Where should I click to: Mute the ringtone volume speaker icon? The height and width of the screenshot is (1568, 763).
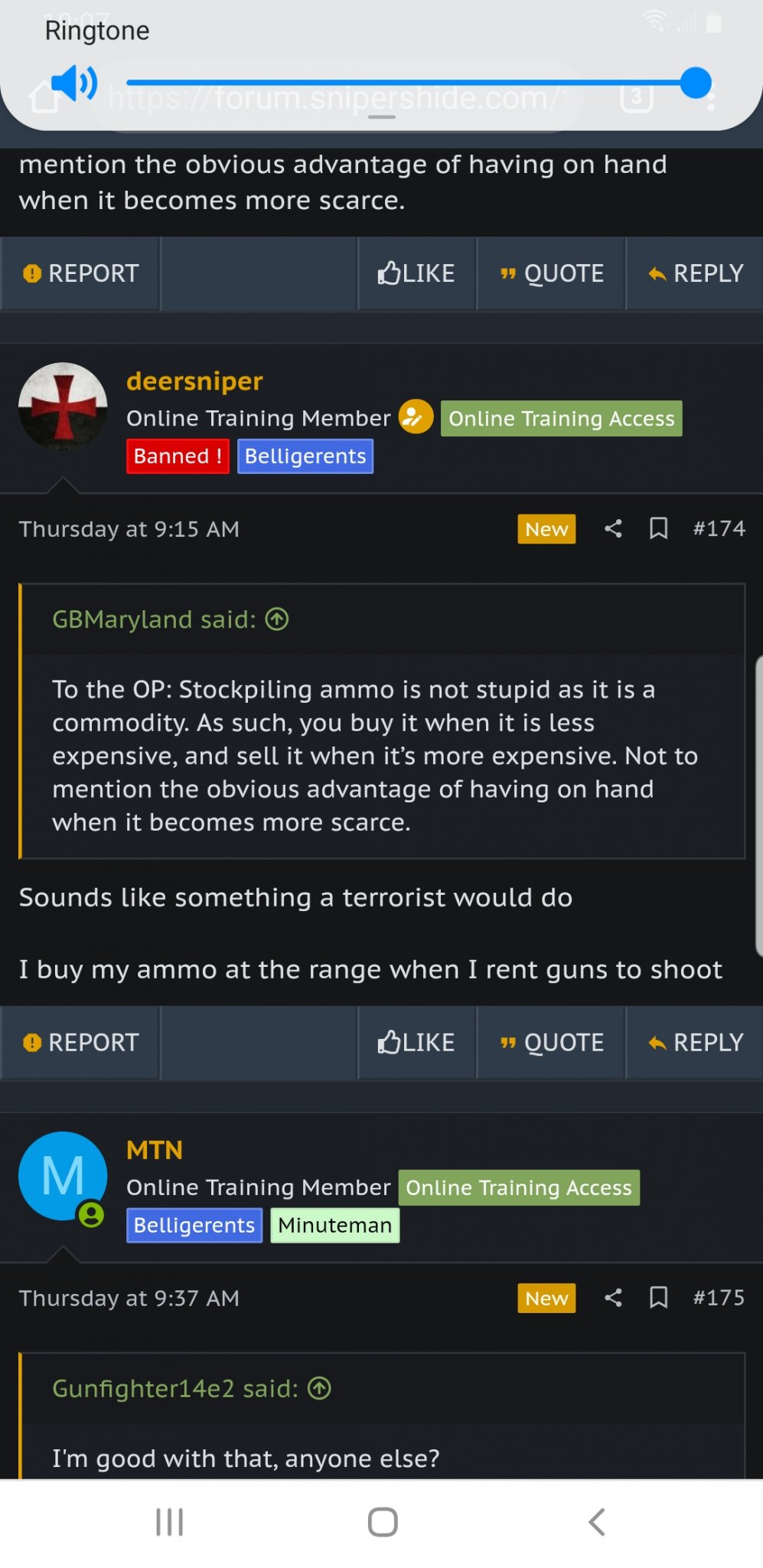pos(73,83)
